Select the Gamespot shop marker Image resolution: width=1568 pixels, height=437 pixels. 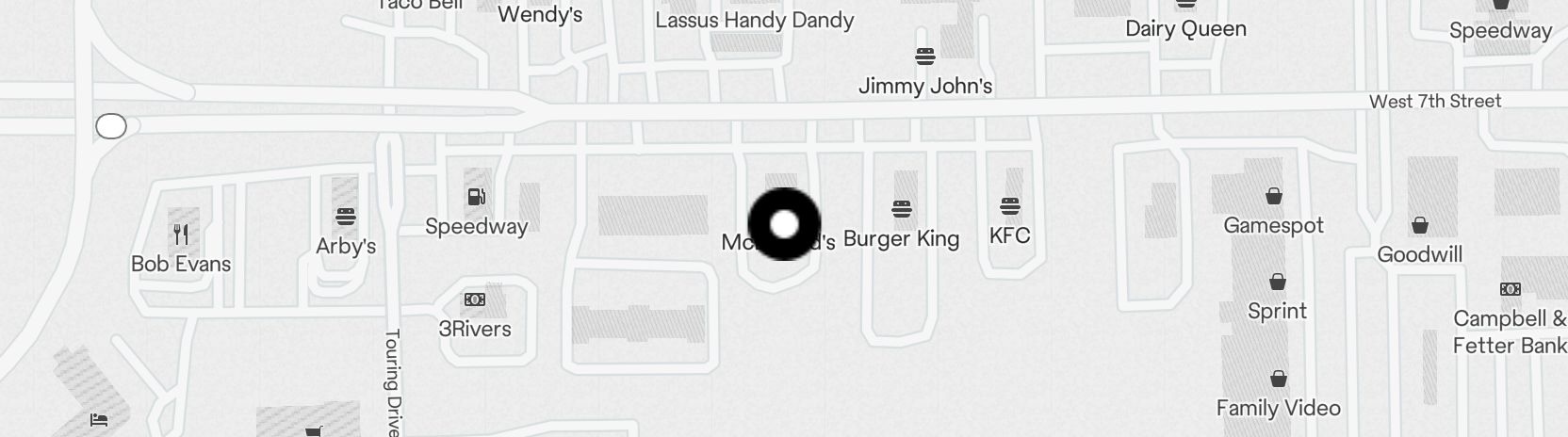click(1274, 197)
